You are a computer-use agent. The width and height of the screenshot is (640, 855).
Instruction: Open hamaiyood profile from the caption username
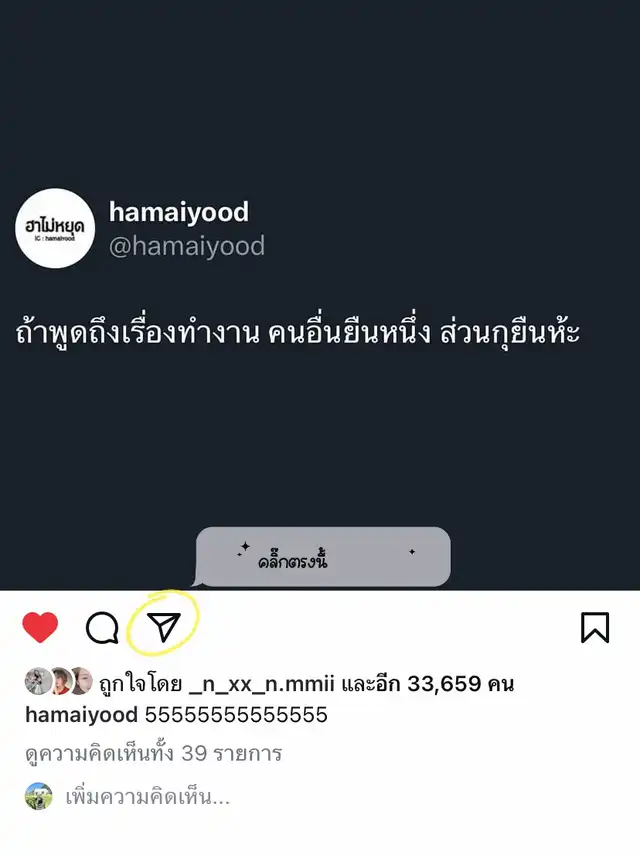point(81,715)
